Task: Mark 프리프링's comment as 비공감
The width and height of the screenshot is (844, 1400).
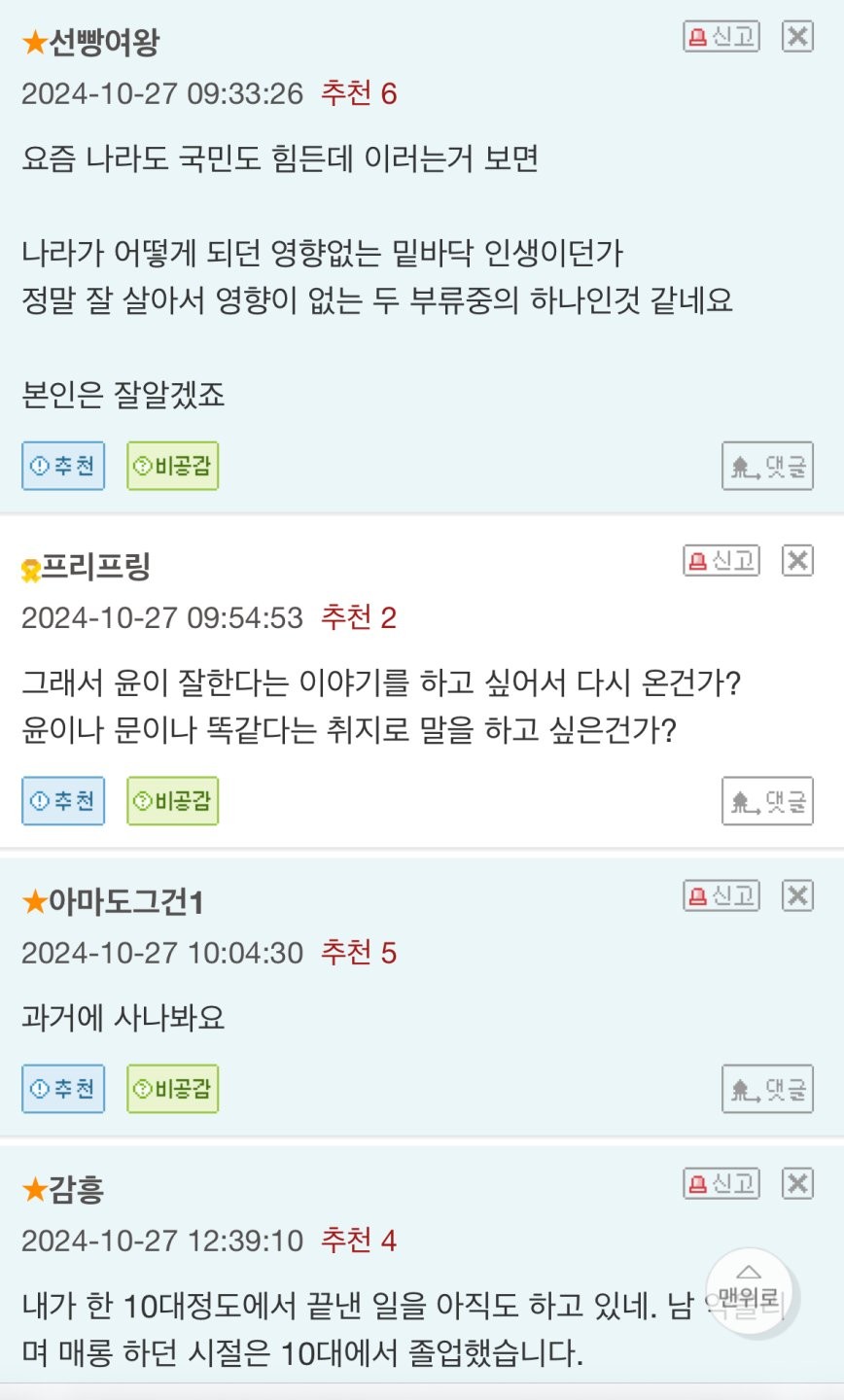Action: click(172, 801)
